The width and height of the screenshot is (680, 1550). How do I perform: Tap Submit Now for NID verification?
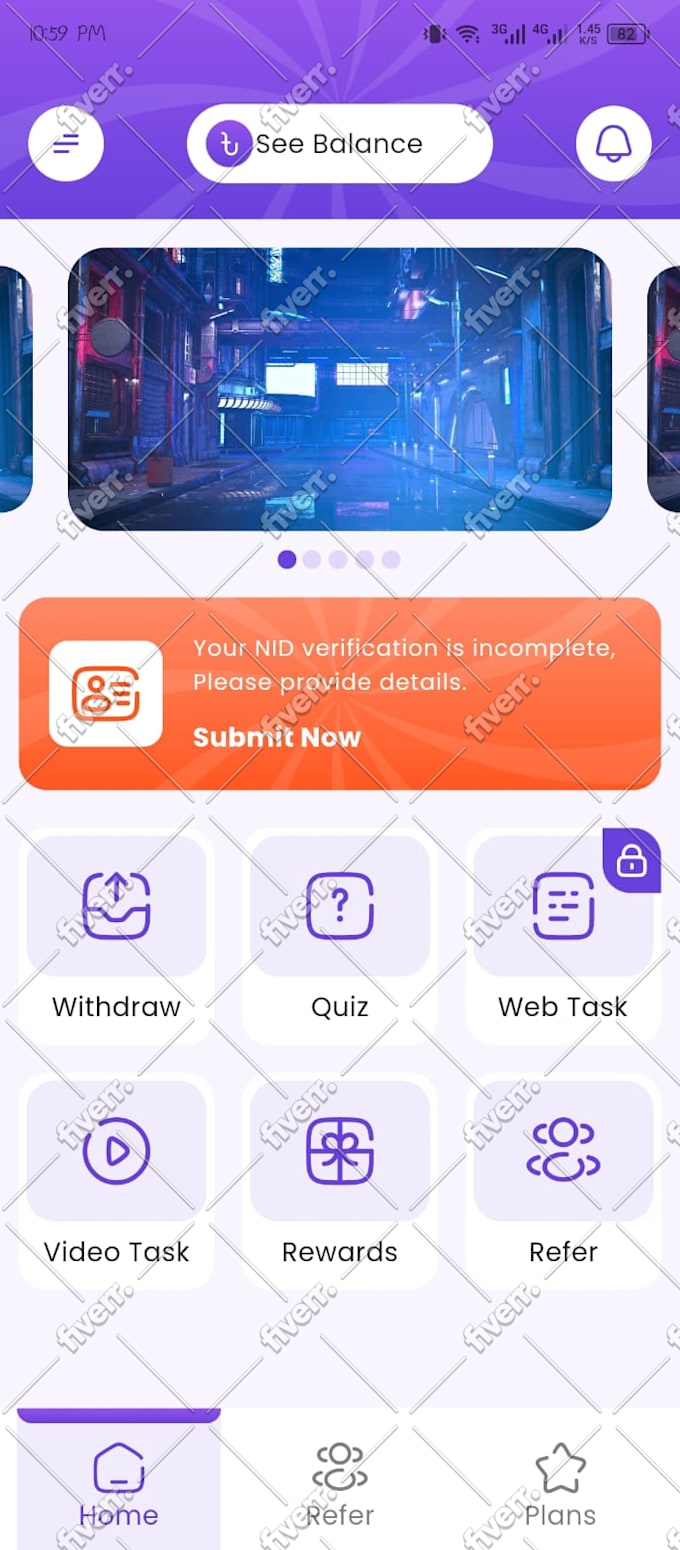tap(276, 738)
